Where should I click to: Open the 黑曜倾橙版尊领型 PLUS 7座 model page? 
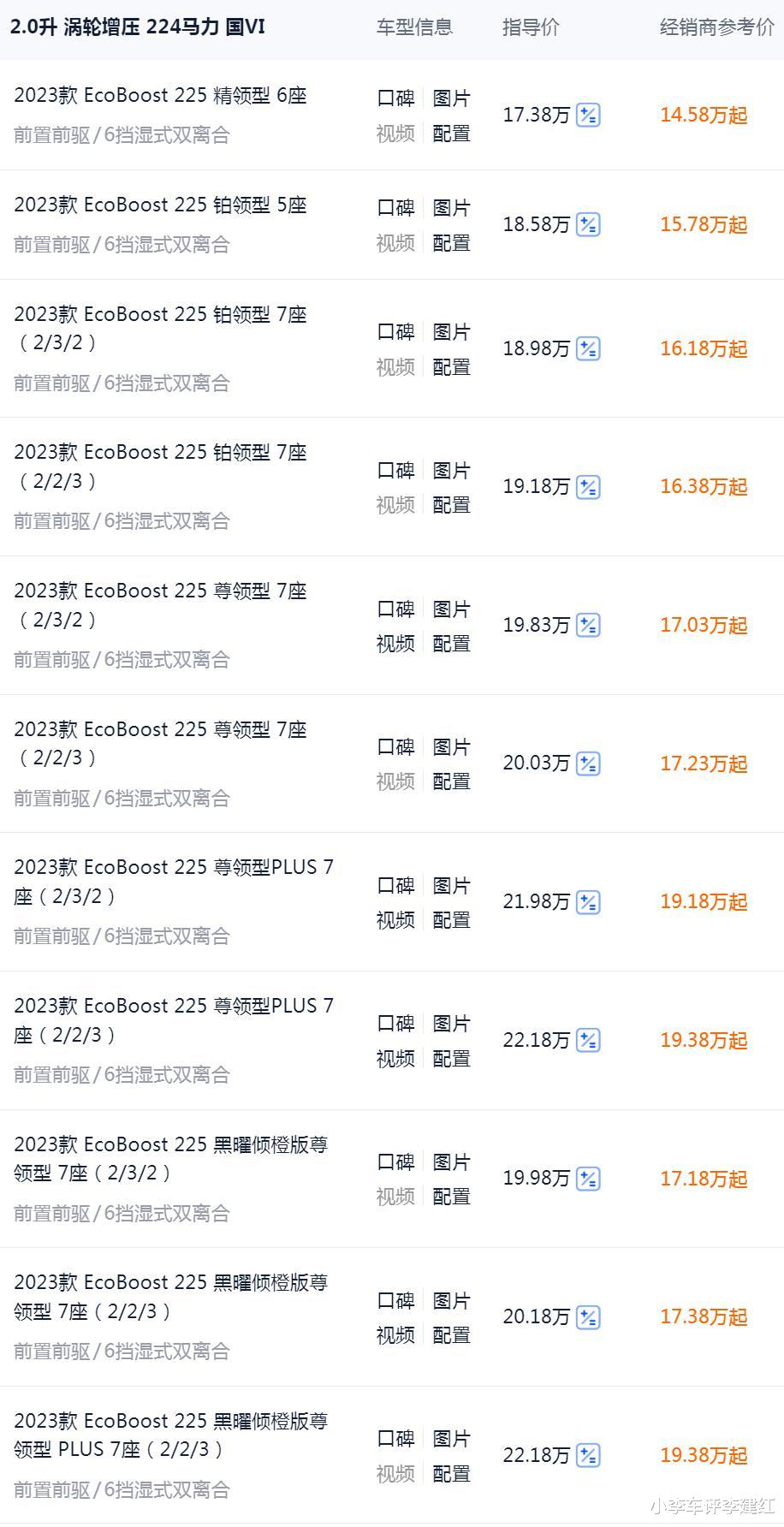click(171, 1435)
